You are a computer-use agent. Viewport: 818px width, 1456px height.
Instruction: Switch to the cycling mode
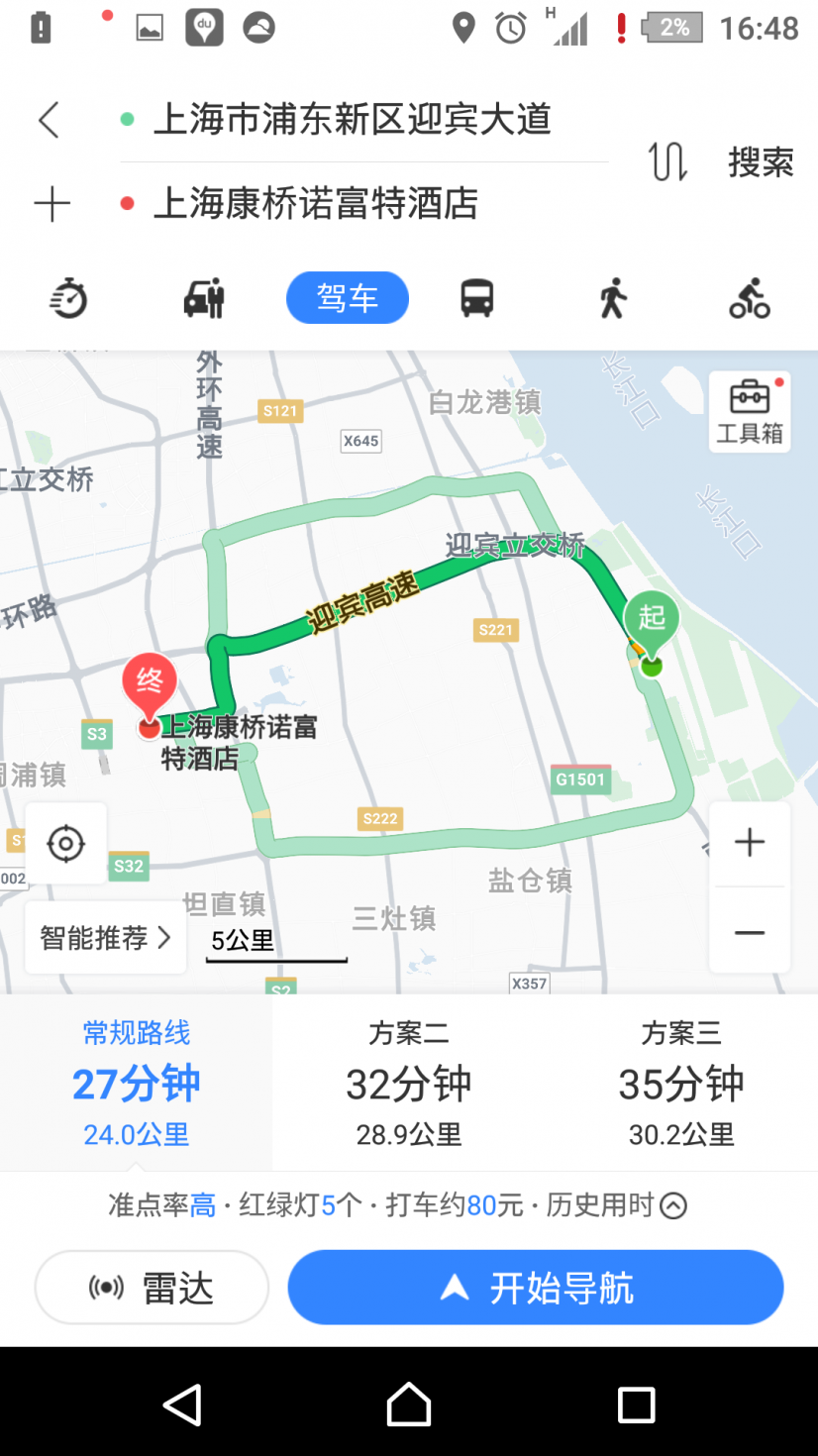pos(749,298)
